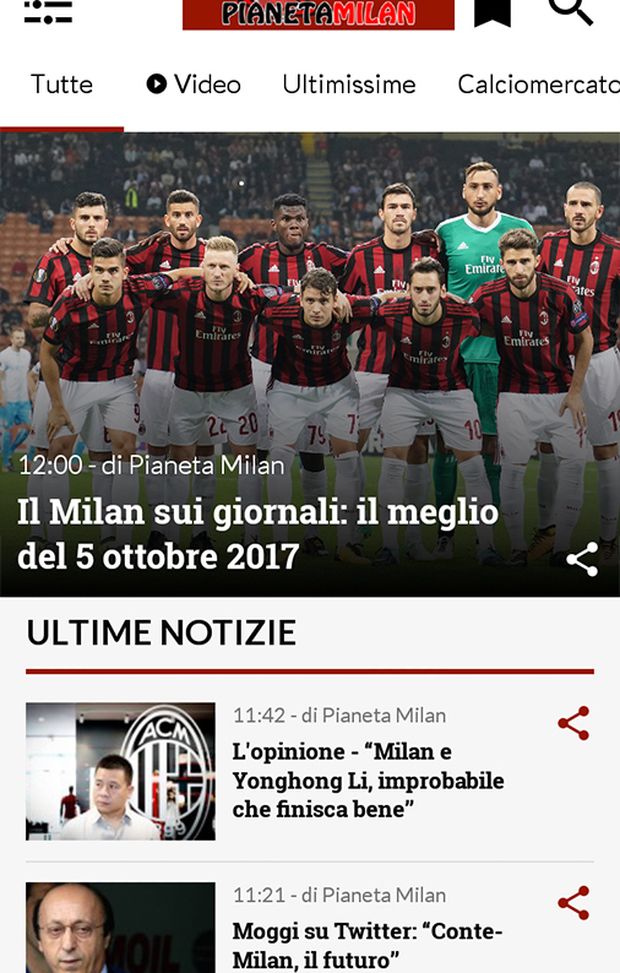The image size is (620, 973).
Task: Go to the Calciomercato tab
Action: coord(537,85)
